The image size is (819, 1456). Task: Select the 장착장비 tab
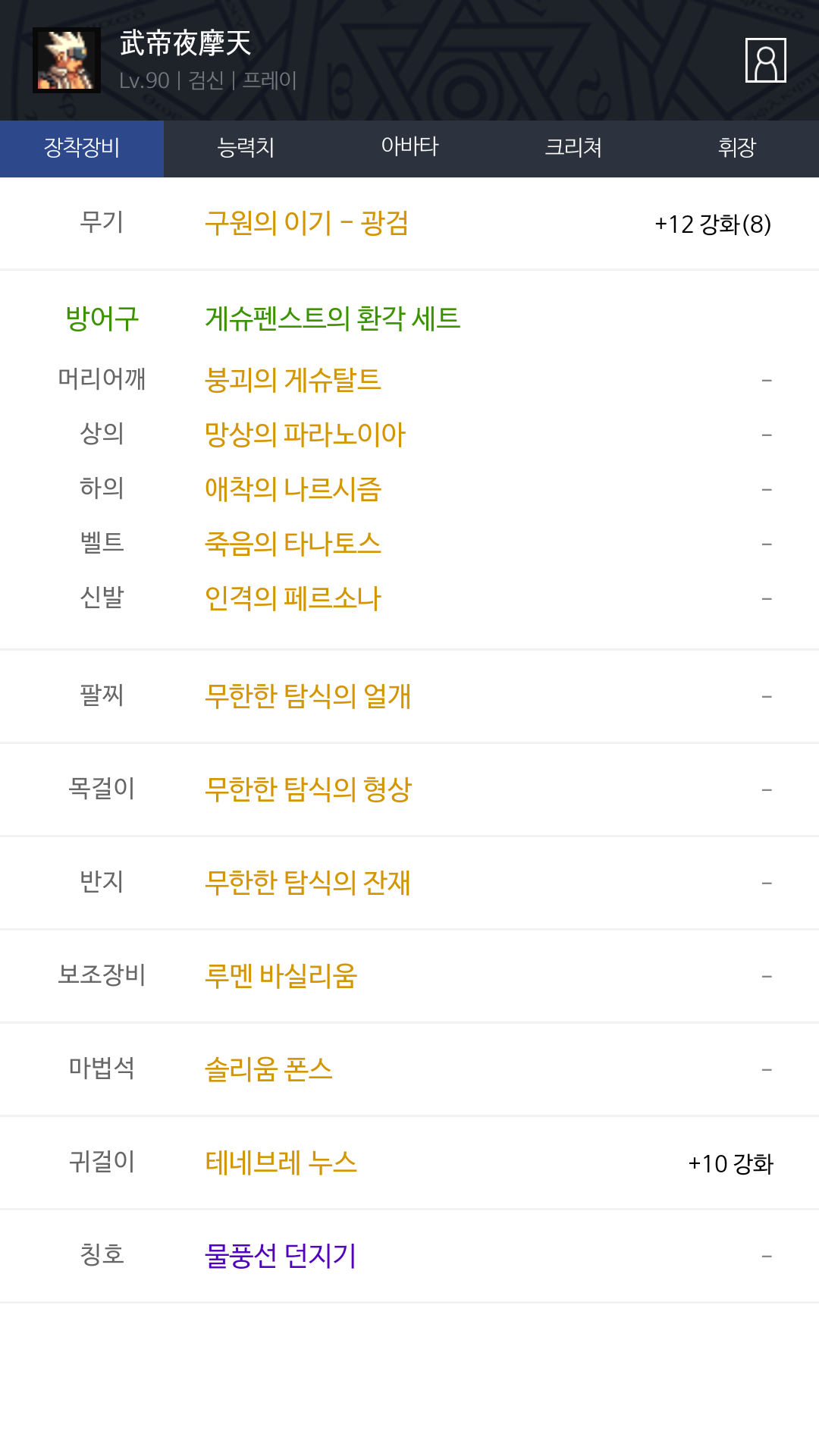pos(82,149)
